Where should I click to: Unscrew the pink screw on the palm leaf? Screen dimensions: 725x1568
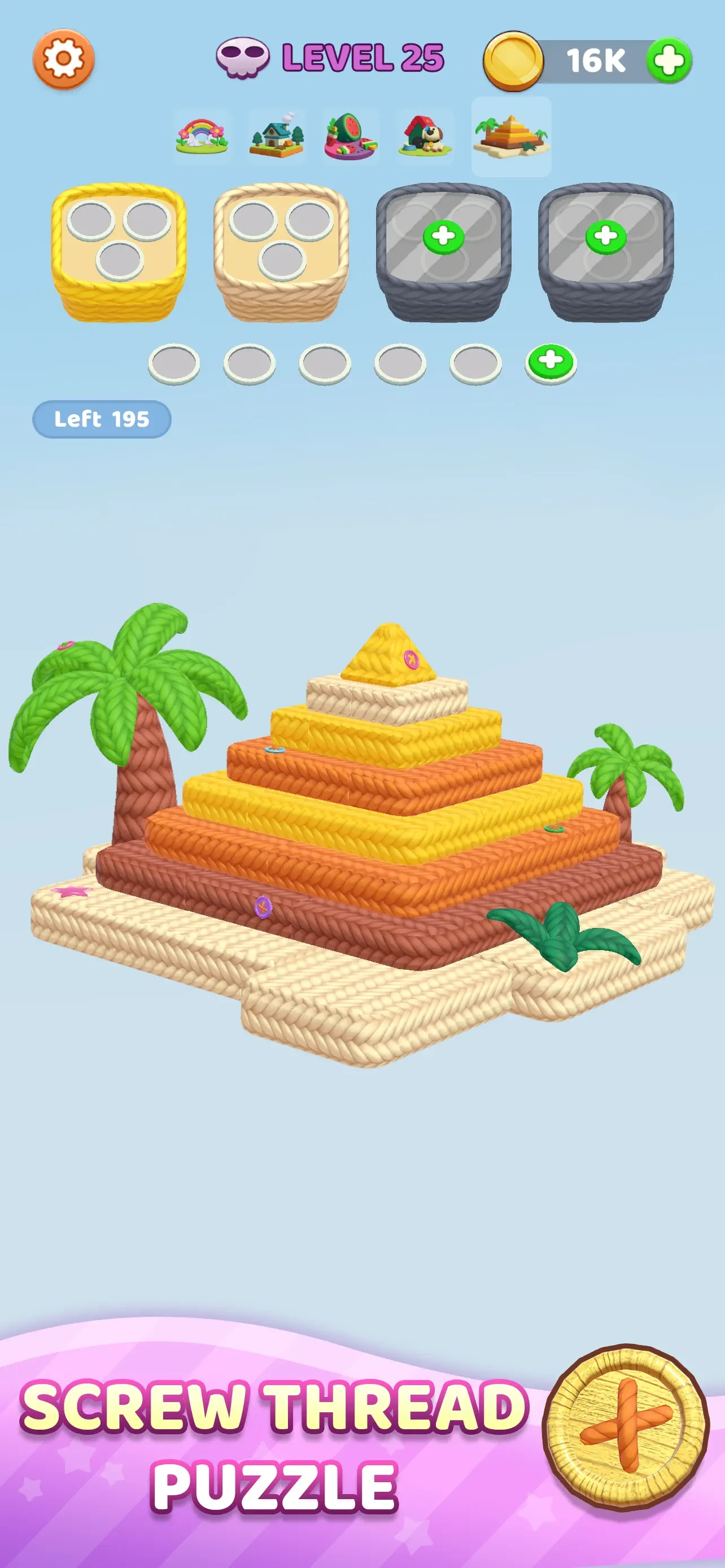(65, 645)
